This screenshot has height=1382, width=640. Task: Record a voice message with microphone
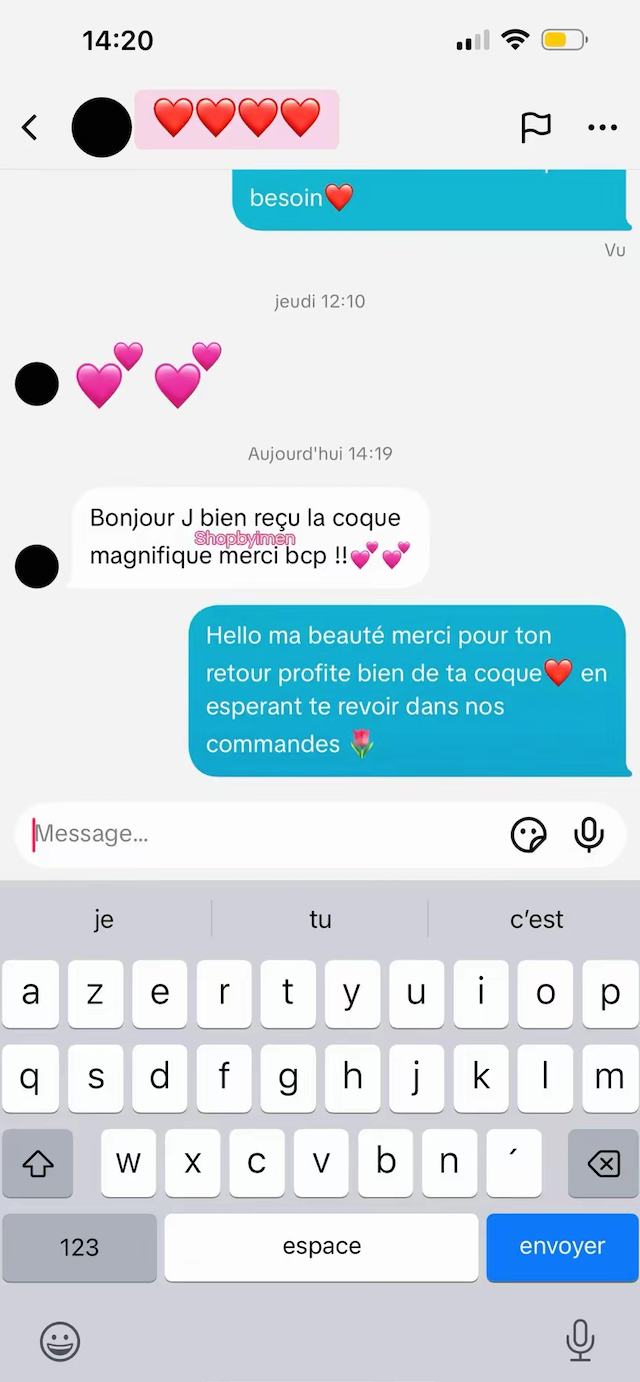pos(589,834)
